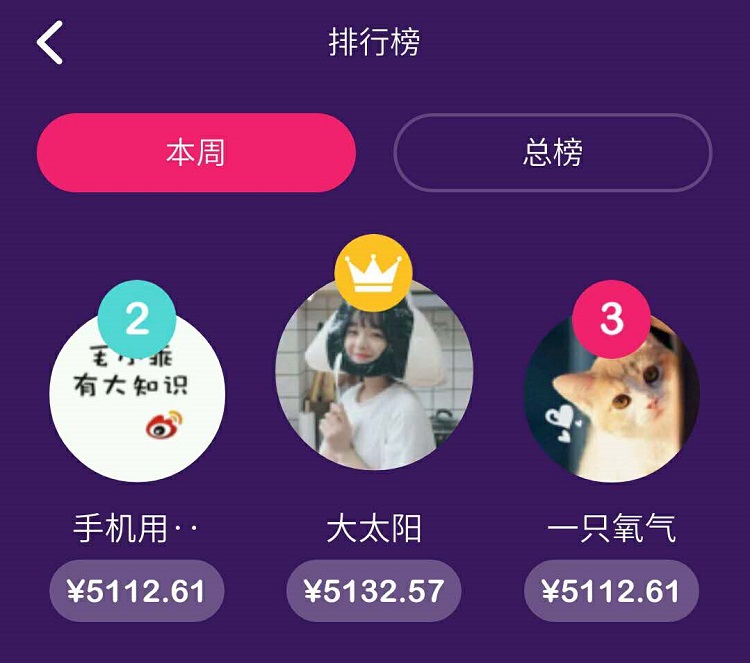Open third-place user 一只氧气's avatar

611,398
